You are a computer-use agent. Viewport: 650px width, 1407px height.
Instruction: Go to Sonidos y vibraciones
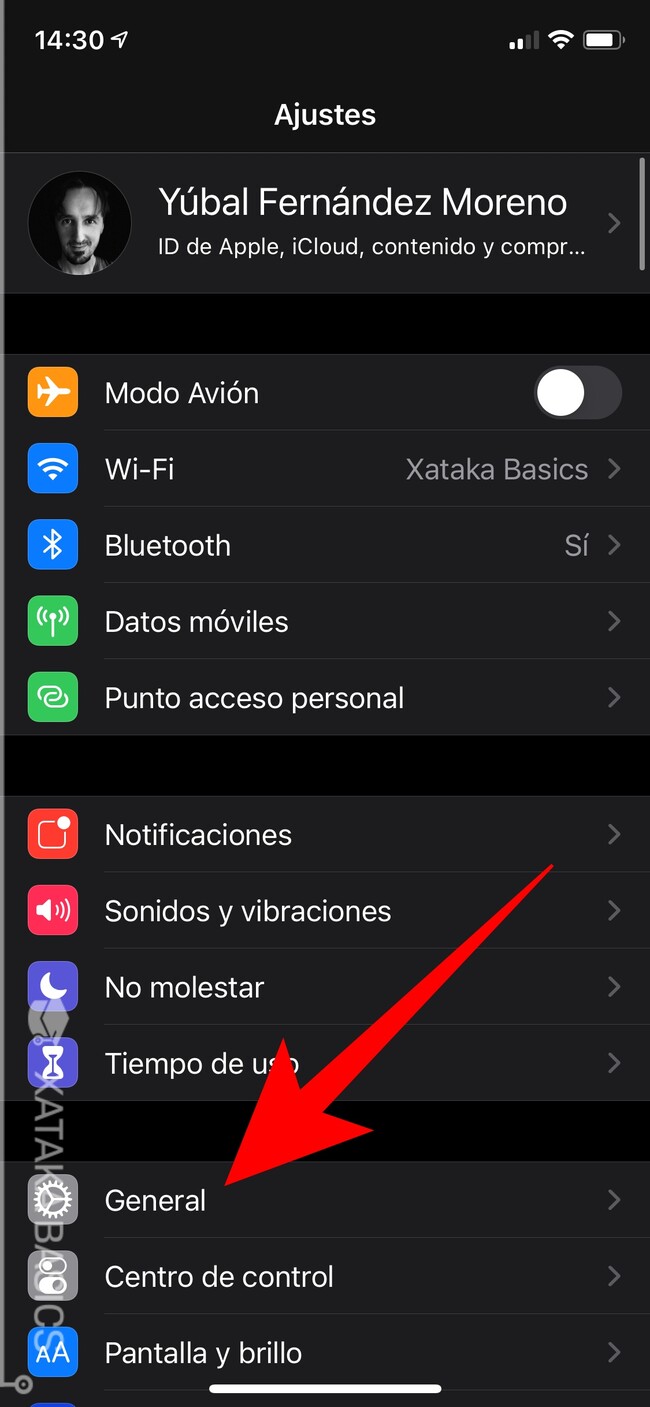pyautogui.click(x=325, y=911)
